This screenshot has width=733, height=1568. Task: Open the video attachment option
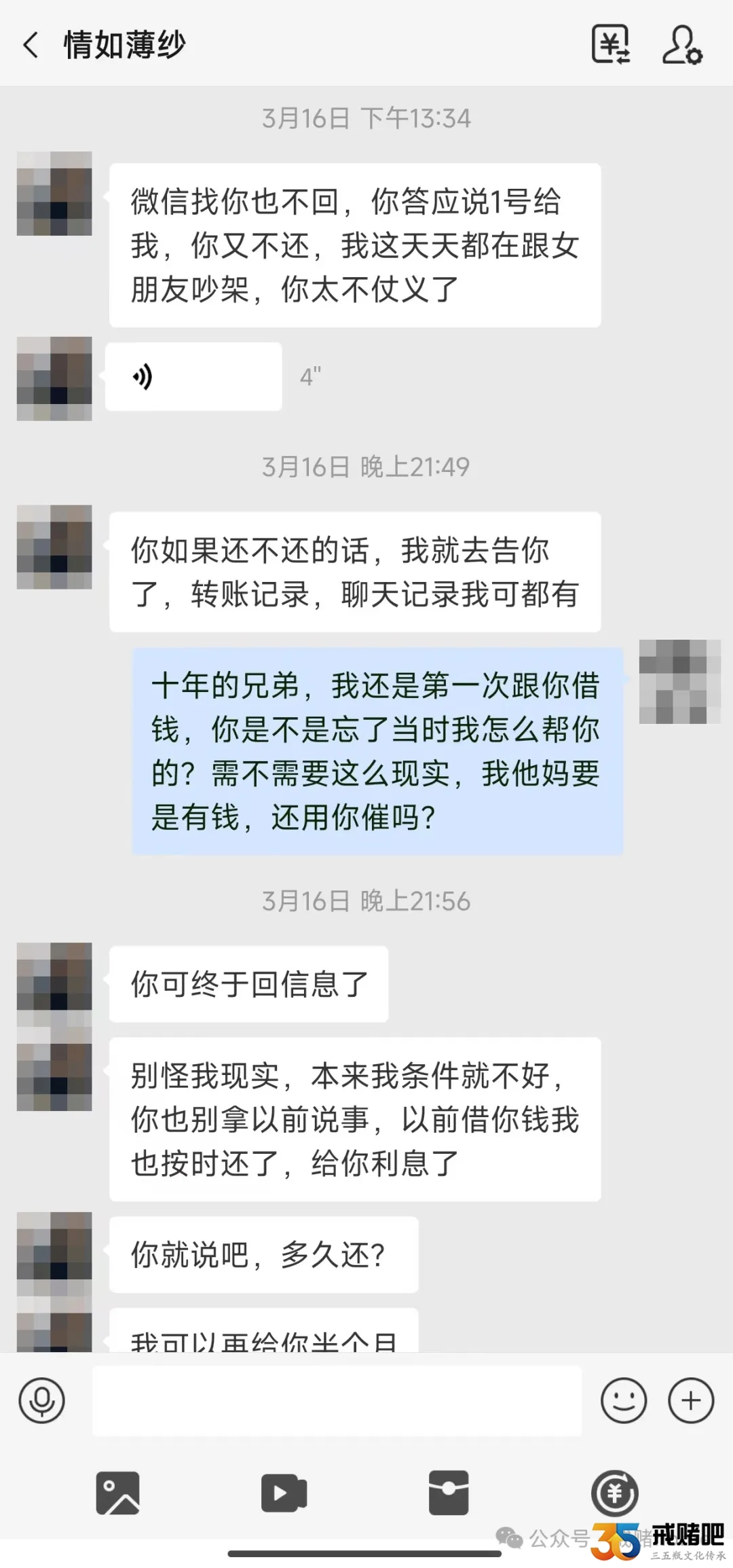tap(284, 1493)
